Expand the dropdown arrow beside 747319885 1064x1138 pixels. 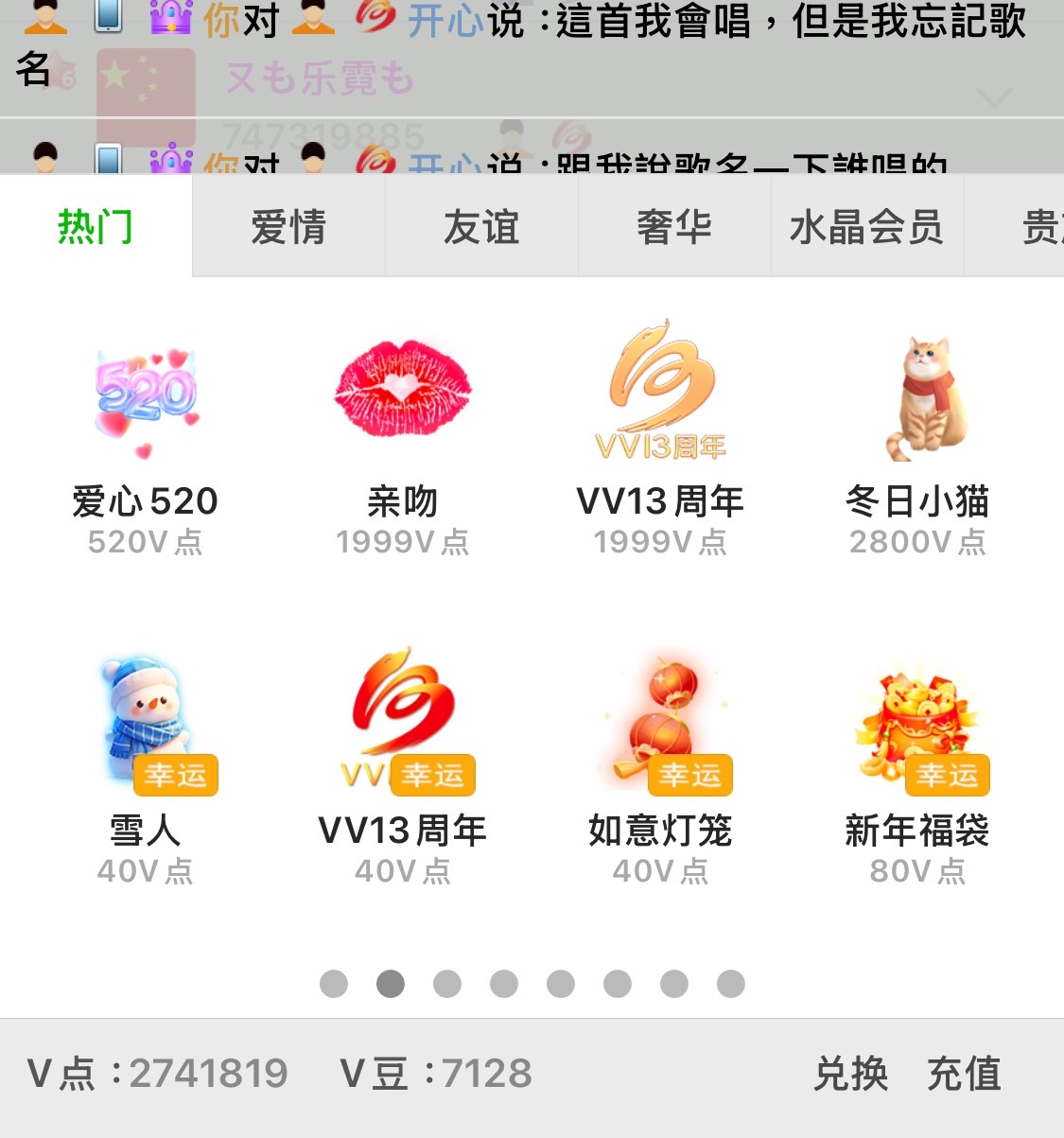(x=994, y=97)
